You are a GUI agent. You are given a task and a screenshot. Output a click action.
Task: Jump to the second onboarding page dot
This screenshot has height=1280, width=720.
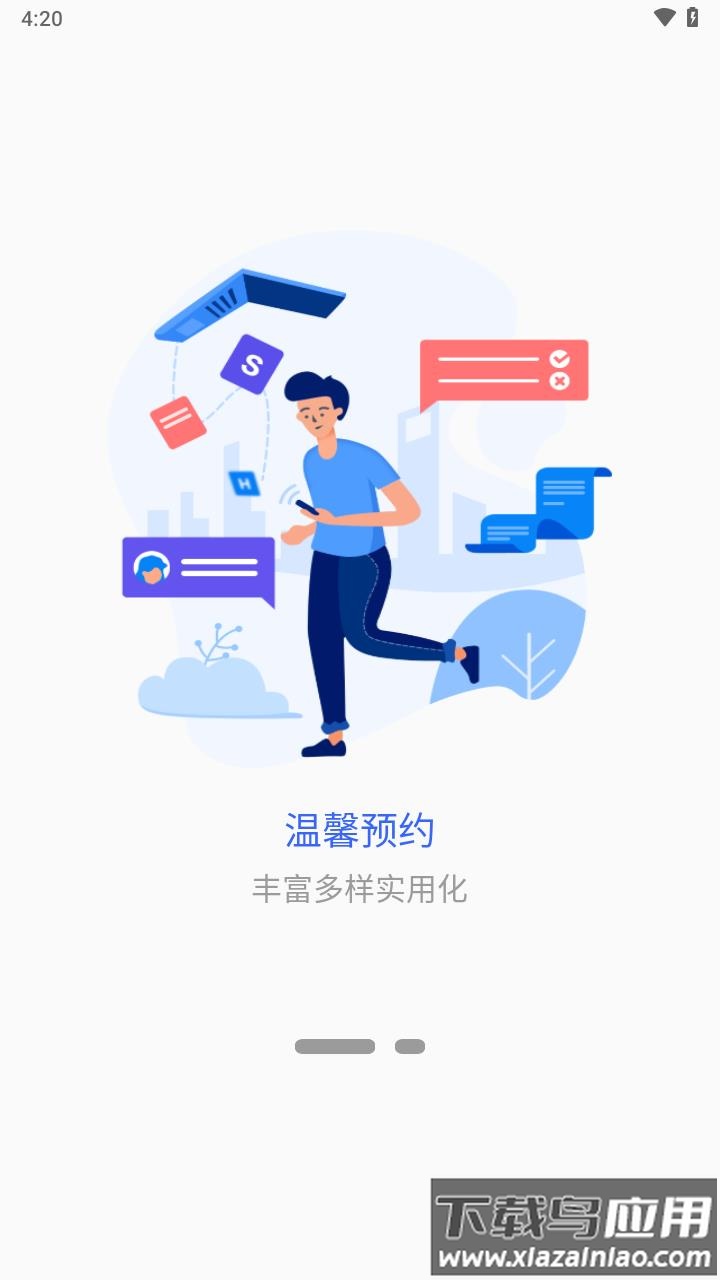410,1046
